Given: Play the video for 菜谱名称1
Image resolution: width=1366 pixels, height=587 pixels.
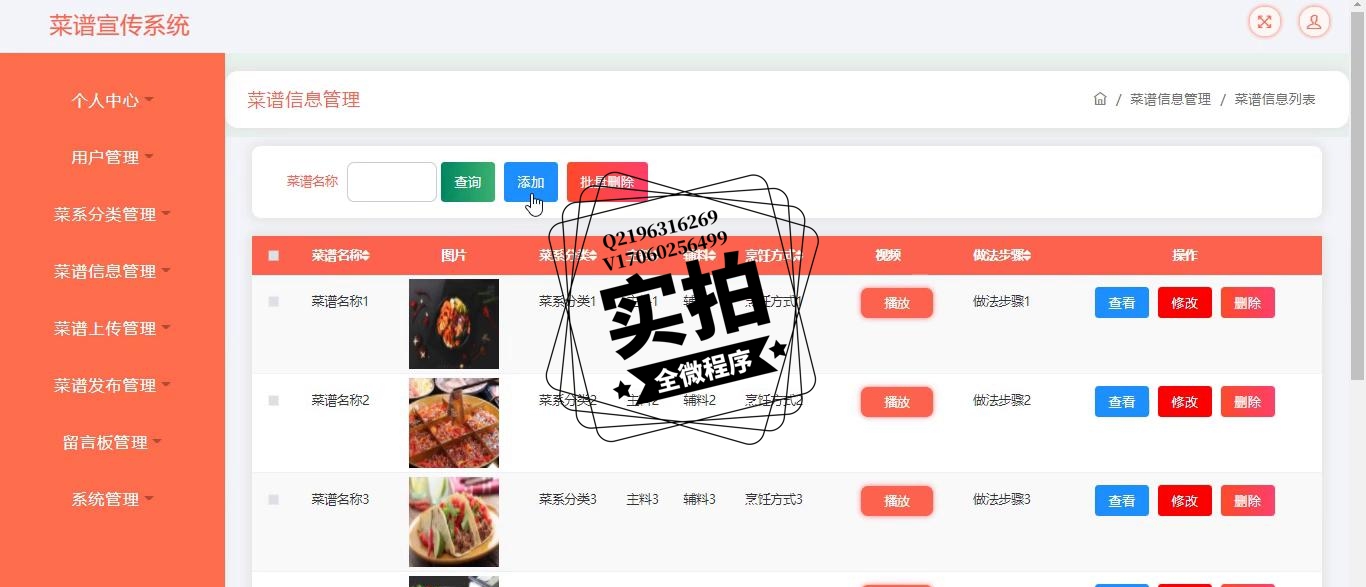Looking at the screenshot, I should pyautogui.click(x=896, y=303).
